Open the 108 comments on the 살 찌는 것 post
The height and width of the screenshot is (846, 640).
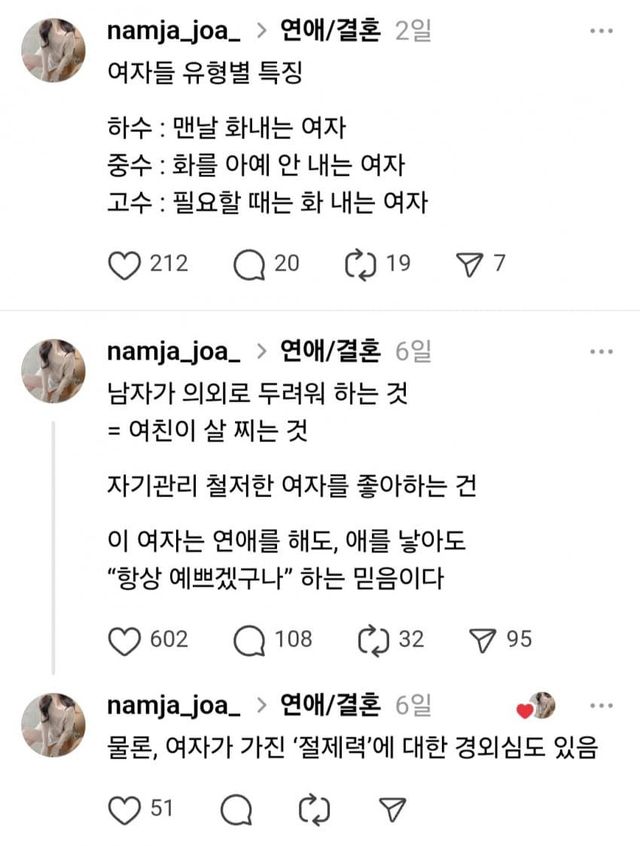[248, 639]
